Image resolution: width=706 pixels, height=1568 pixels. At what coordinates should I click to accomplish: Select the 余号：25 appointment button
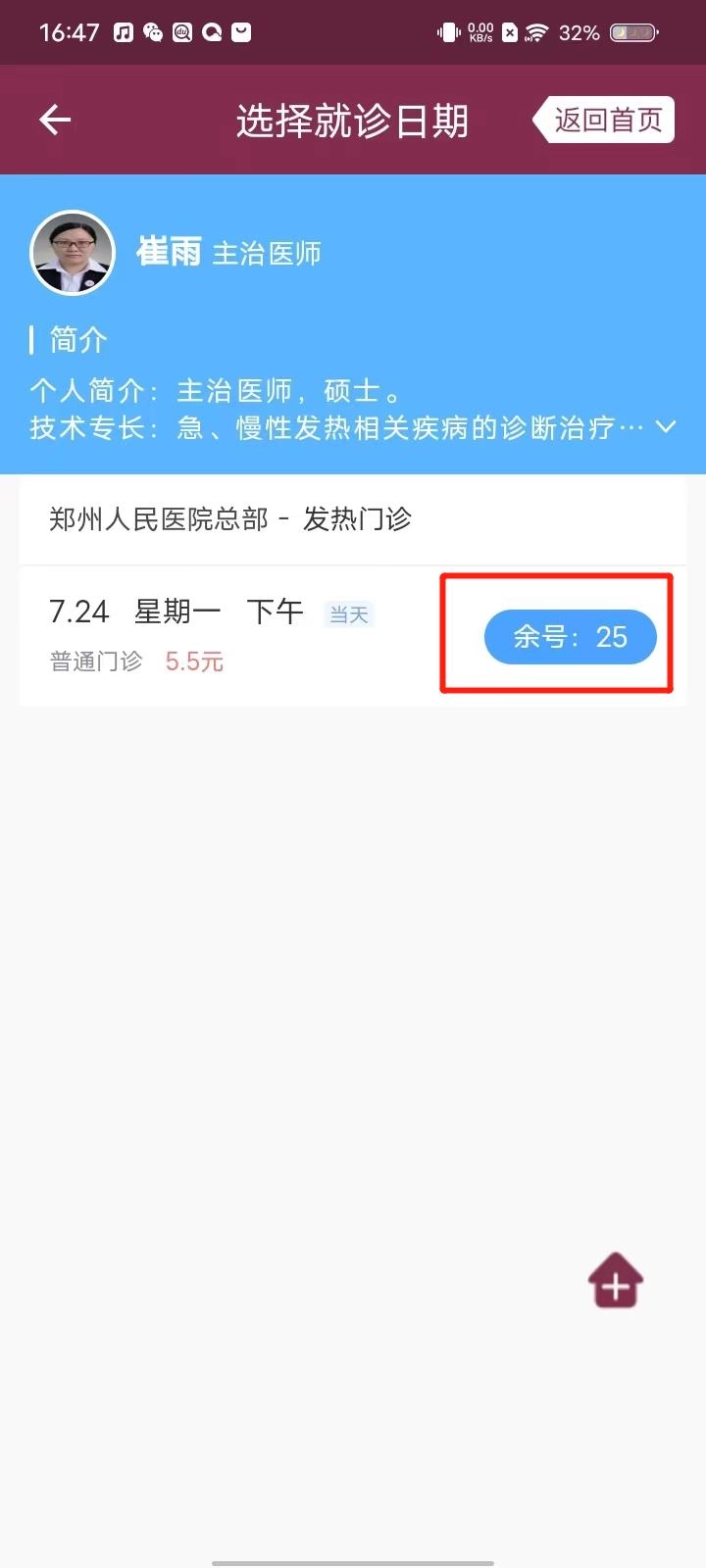pos(570,637)
